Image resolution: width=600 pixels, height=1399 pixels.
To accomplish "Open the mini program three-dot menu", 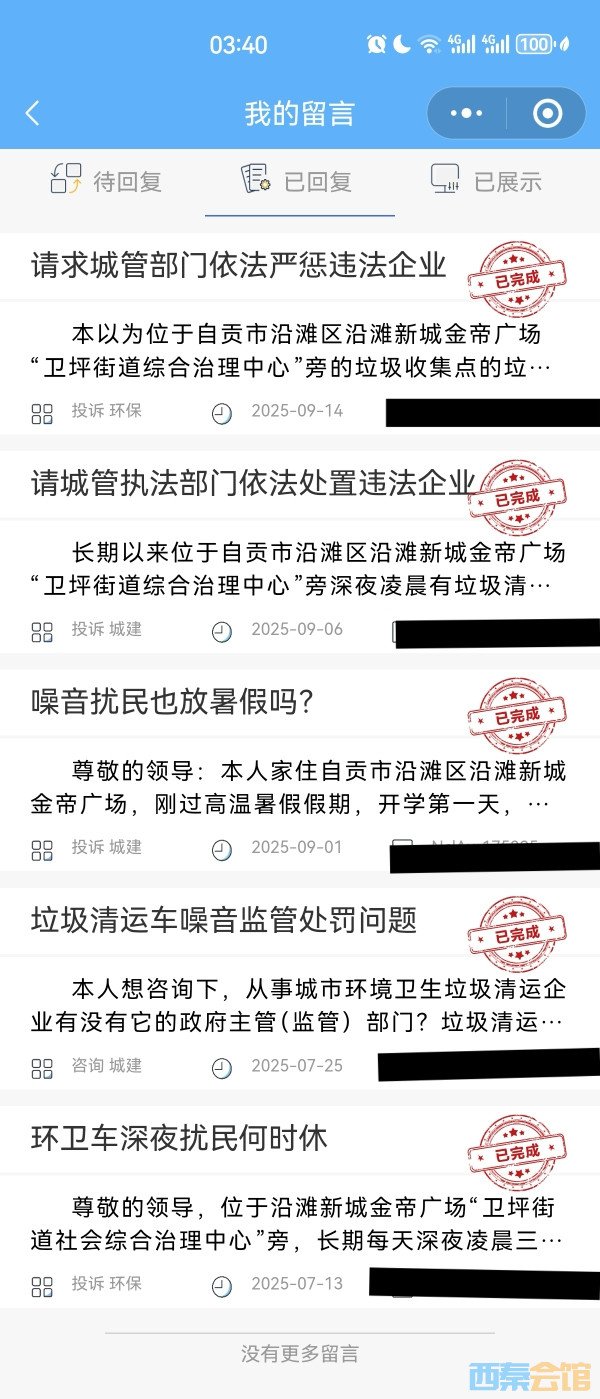I will 466,113.
